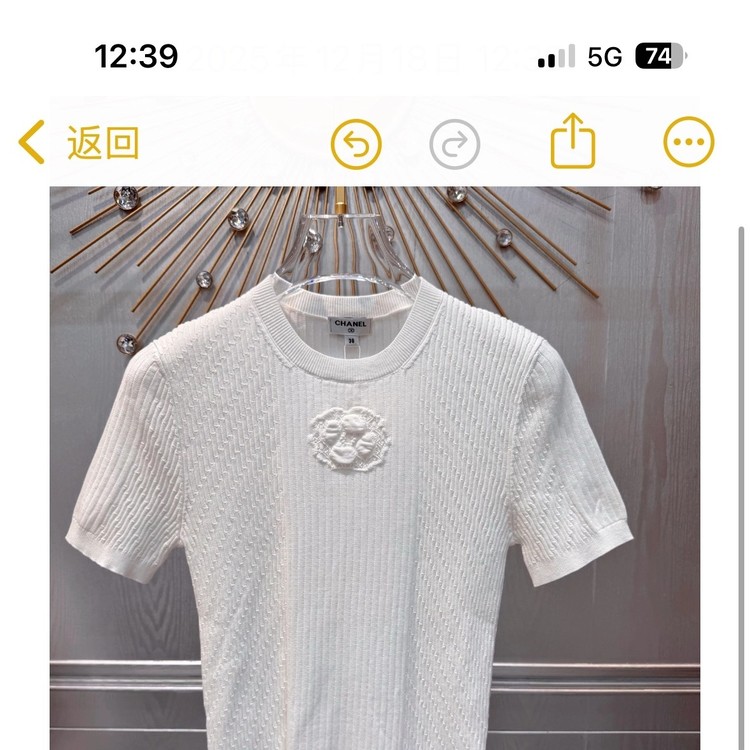The image size is (750, 750).
Task: Go back with the 返回 button
Action: 80,144
